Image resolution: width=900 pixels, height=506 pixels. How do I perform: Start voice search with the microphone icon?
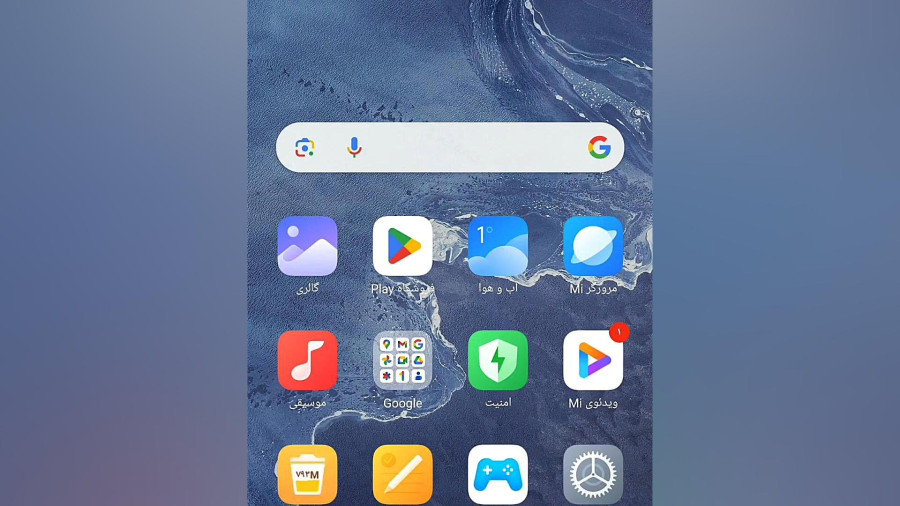[354, 148]
